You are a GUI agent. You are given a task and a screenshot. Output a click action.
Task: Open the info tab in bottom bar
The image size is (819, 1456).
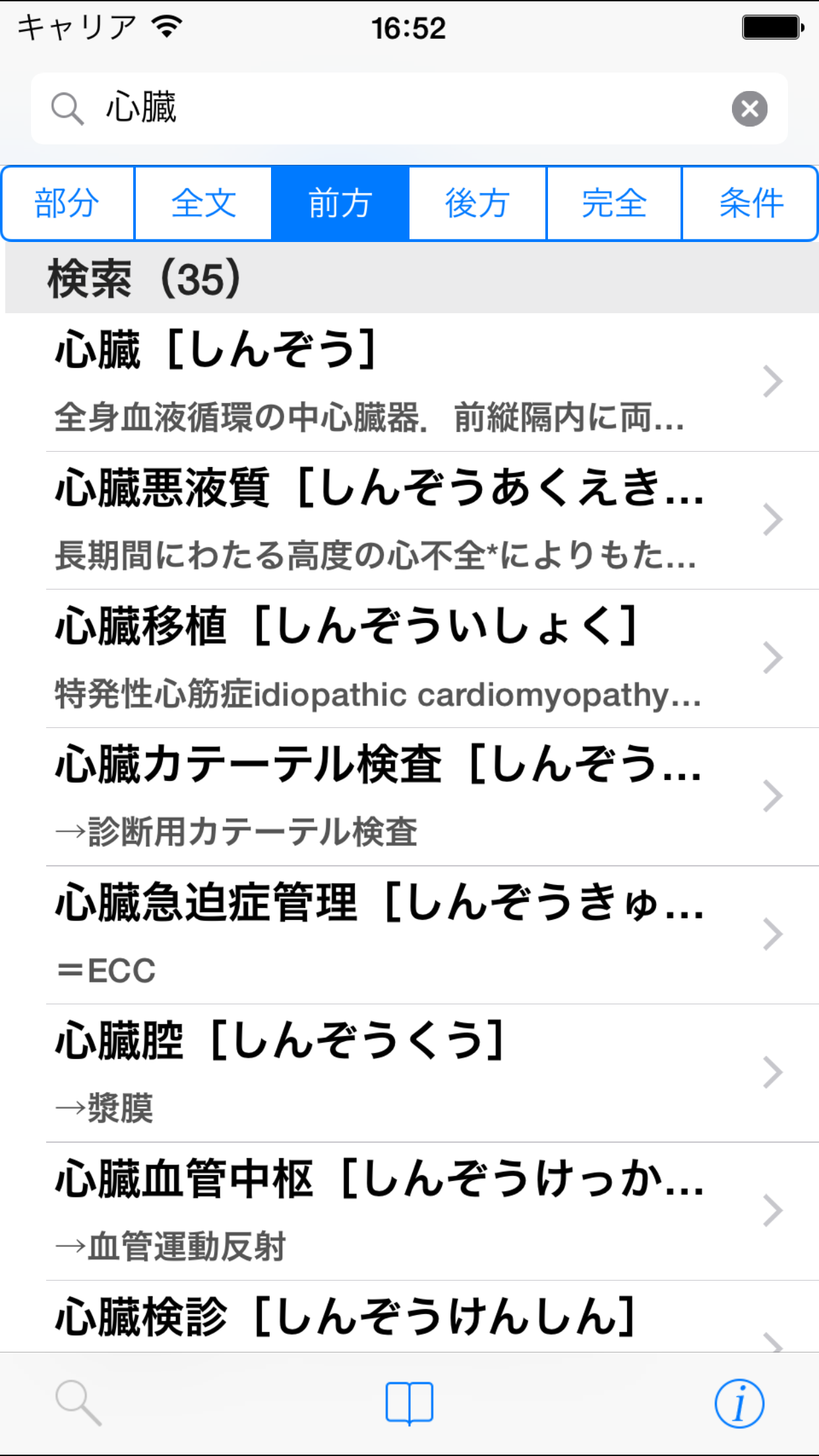click(739, 1403)
